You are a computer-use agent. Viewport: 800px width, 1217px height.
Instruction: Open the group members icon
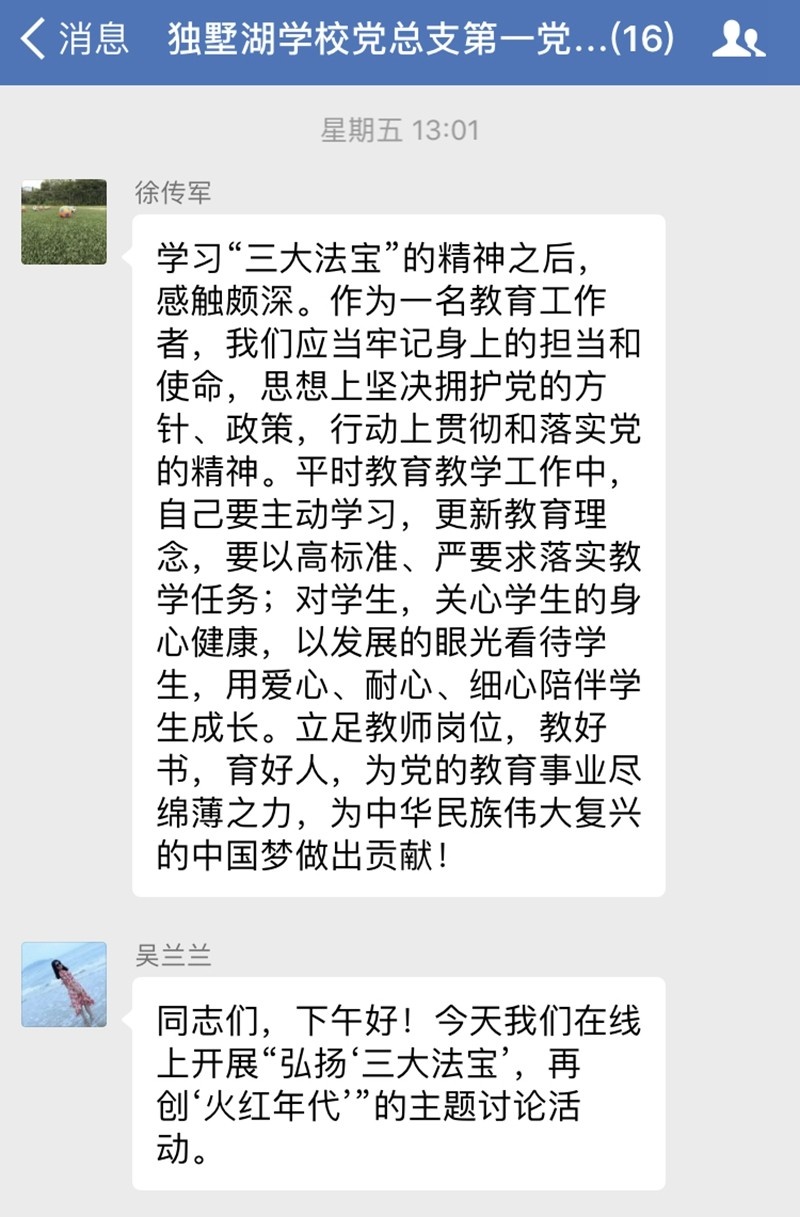[738, 40]
